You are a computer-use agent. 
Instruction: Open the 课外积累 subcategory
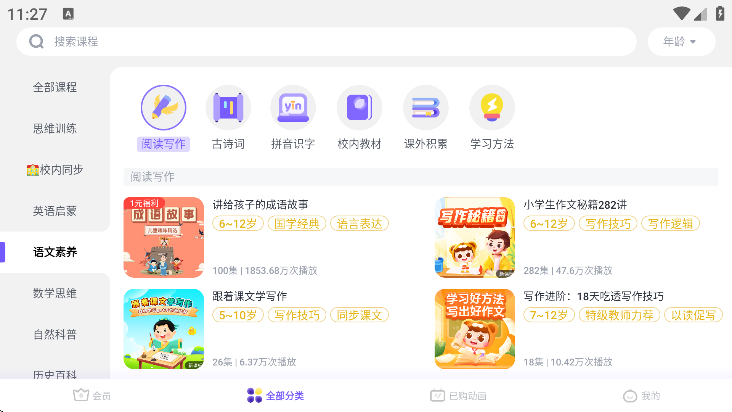point(425,117)
